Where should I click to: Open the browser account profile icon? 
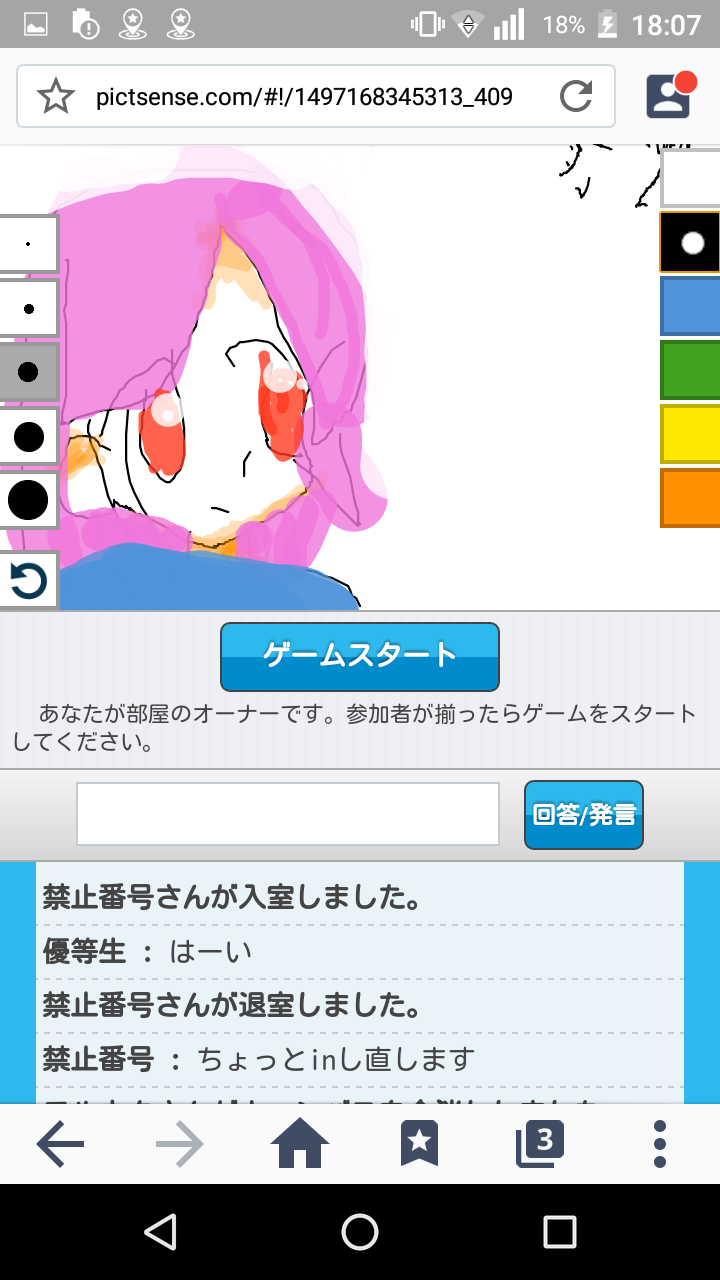click(x=669, y=96)
